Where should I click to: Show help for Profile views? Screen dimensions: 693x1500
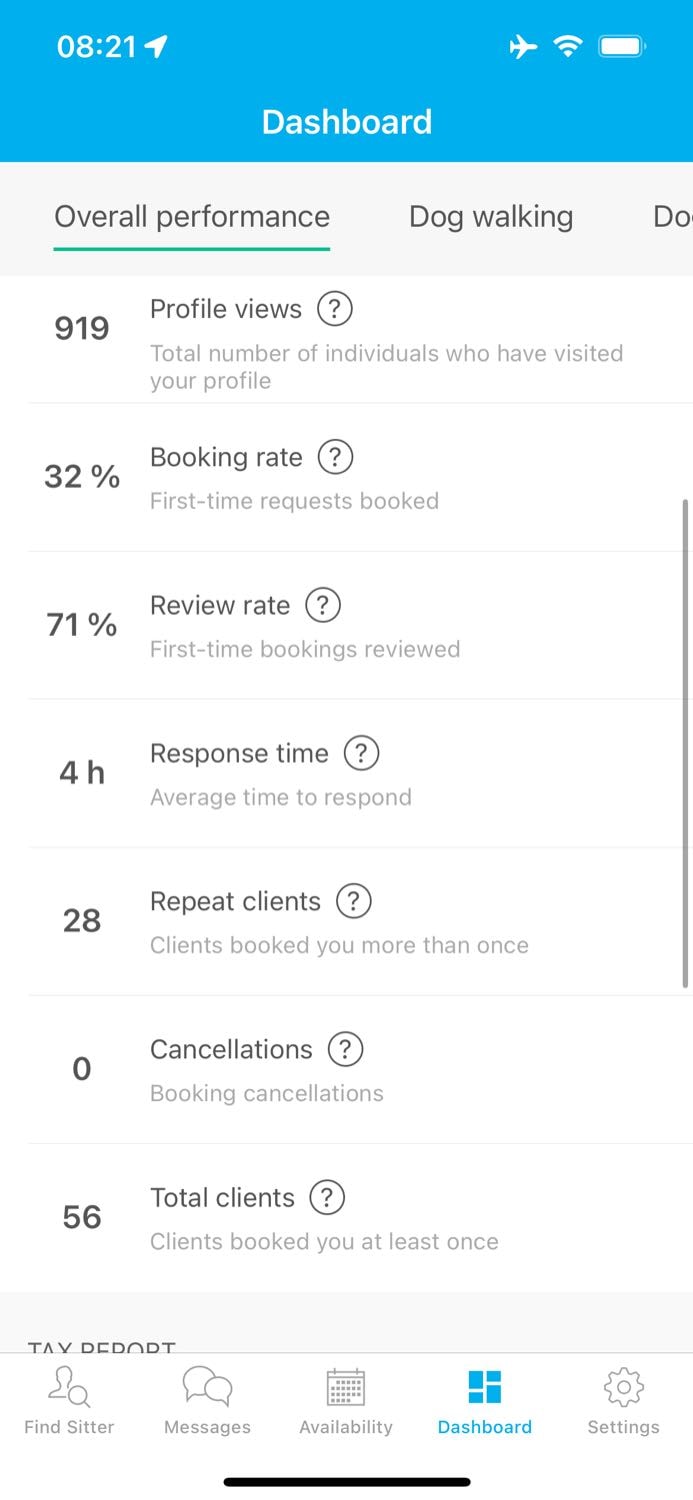pyautogui.click(x=335, y=309)
